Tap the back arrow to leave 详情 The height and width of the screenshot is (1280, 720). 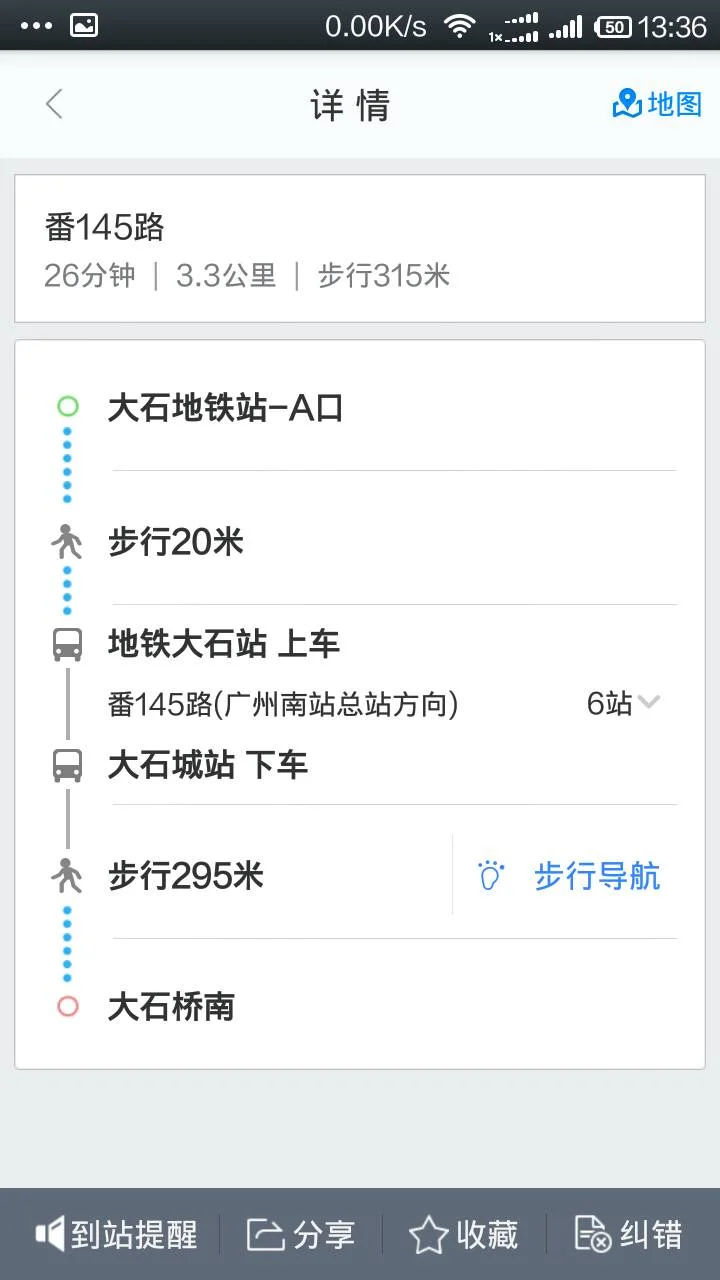coord(52,104)
